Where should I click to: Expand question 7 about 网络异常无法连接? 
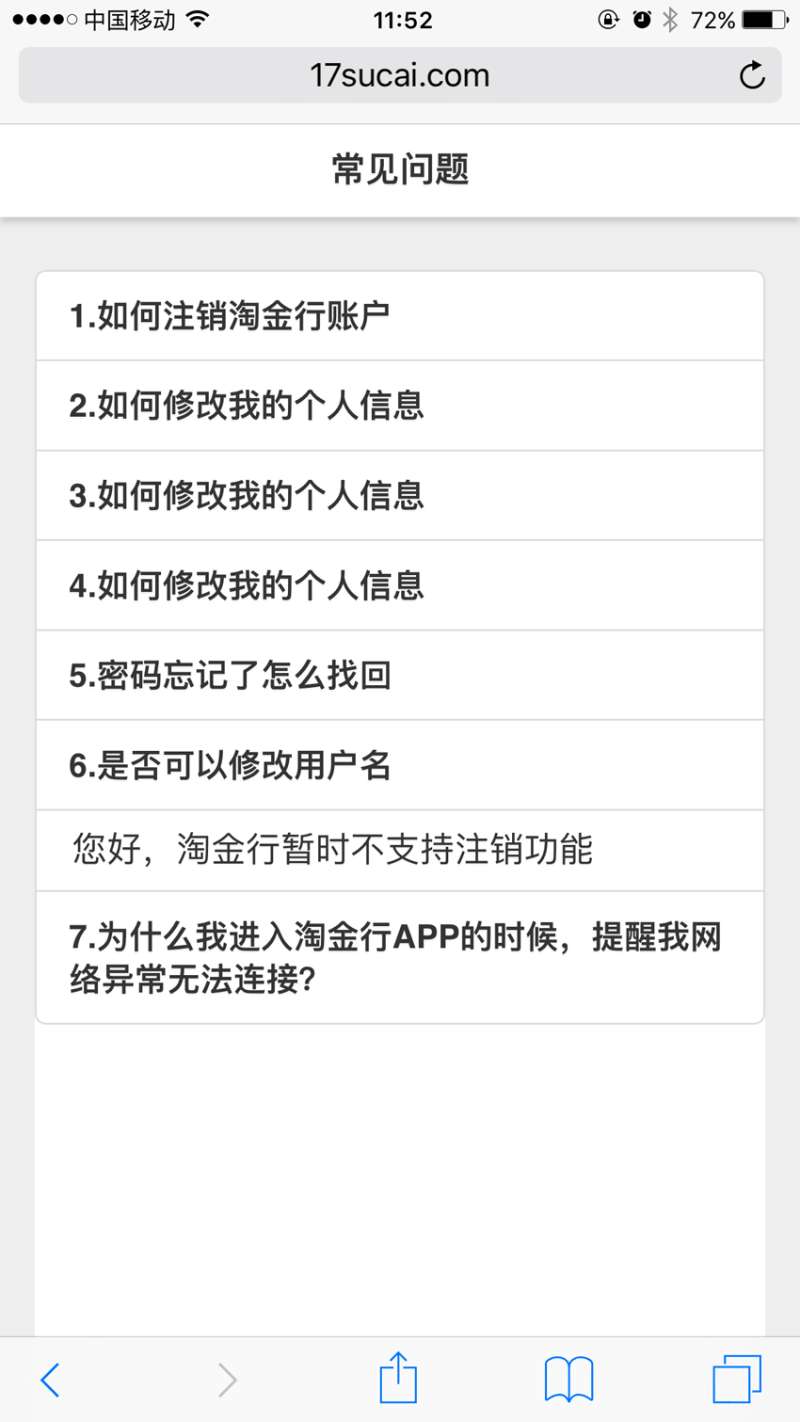click(399, 958)
